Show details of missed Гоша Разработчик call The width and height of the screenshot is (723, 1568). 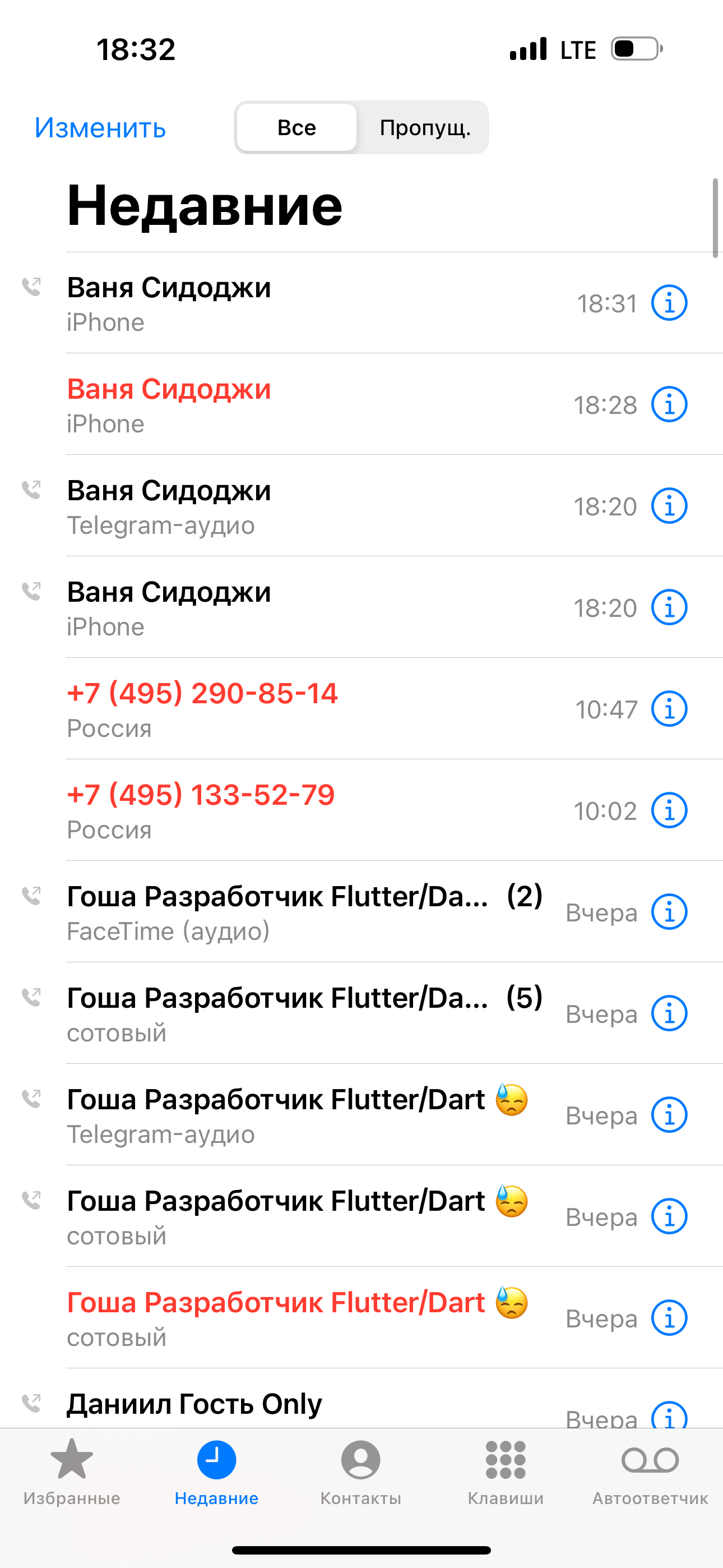669,1318
